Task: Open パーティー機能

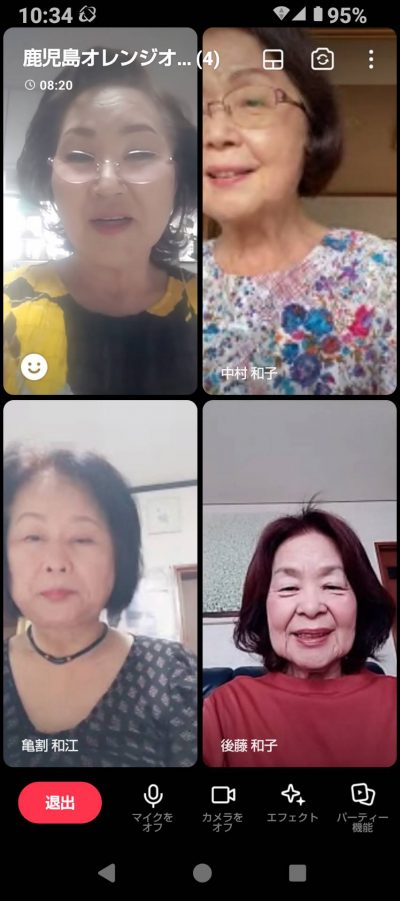Action: click(x=363, y=808)
